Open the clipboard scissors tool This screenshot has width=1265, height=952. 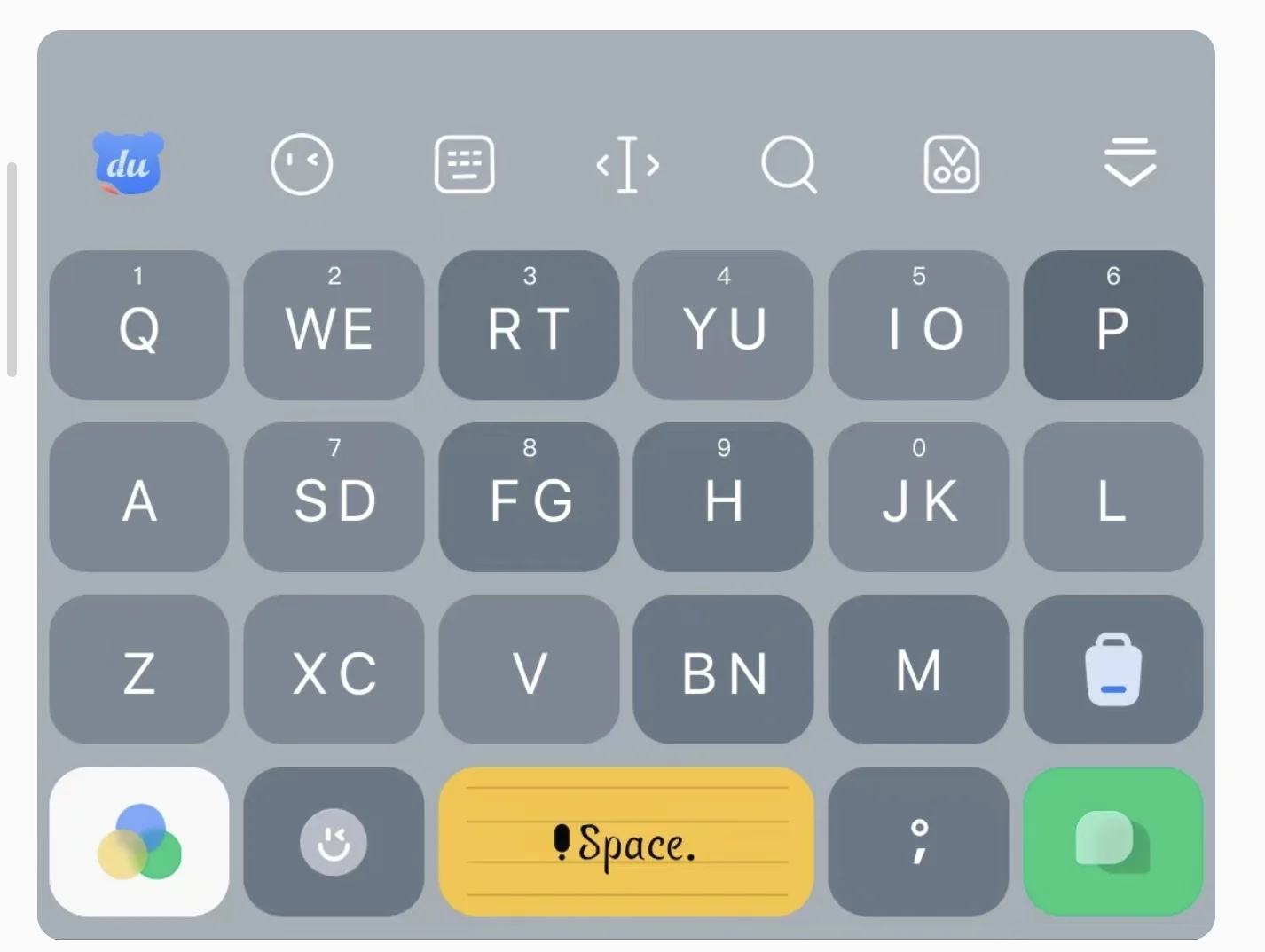(951, 164)
